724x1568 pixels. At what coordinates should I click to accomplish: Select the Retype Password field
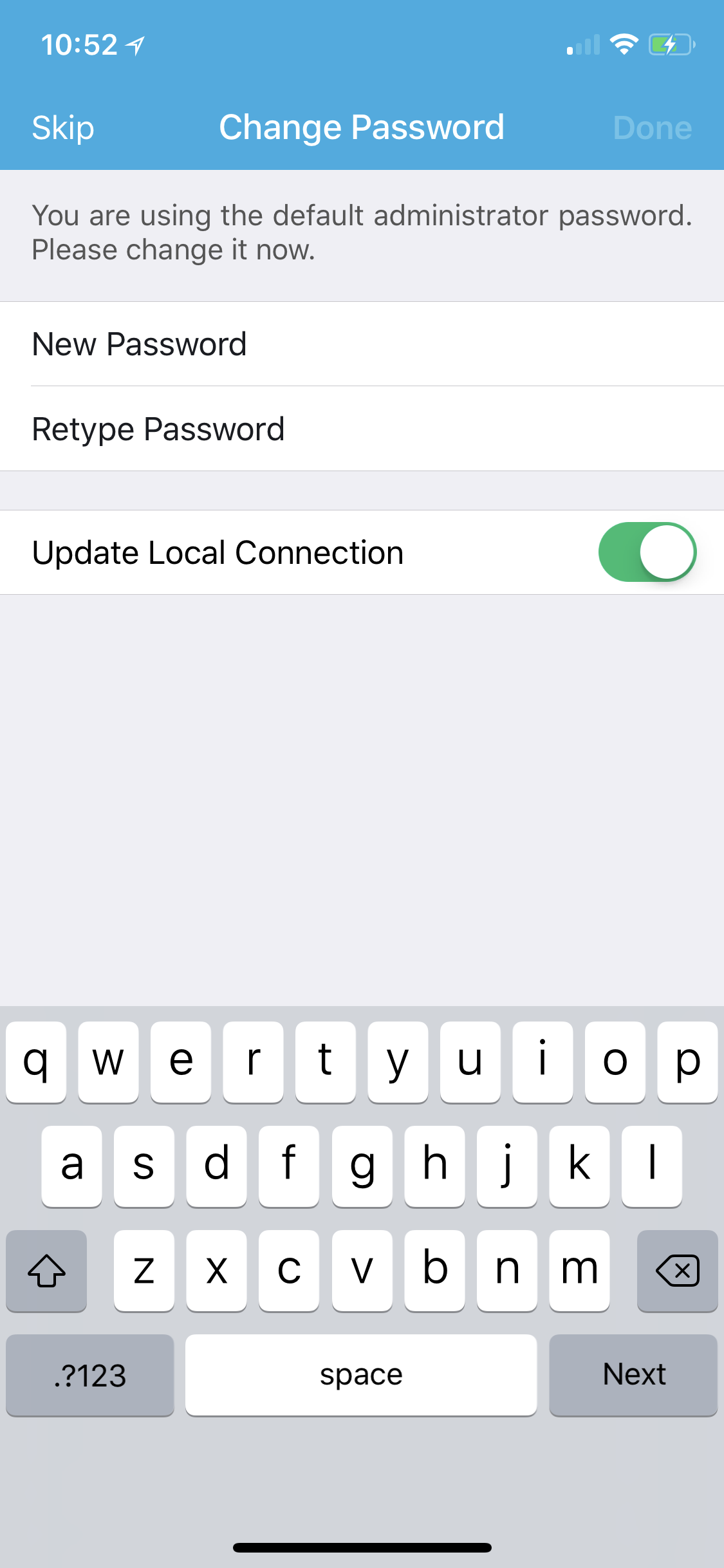(x=362, y=429)
